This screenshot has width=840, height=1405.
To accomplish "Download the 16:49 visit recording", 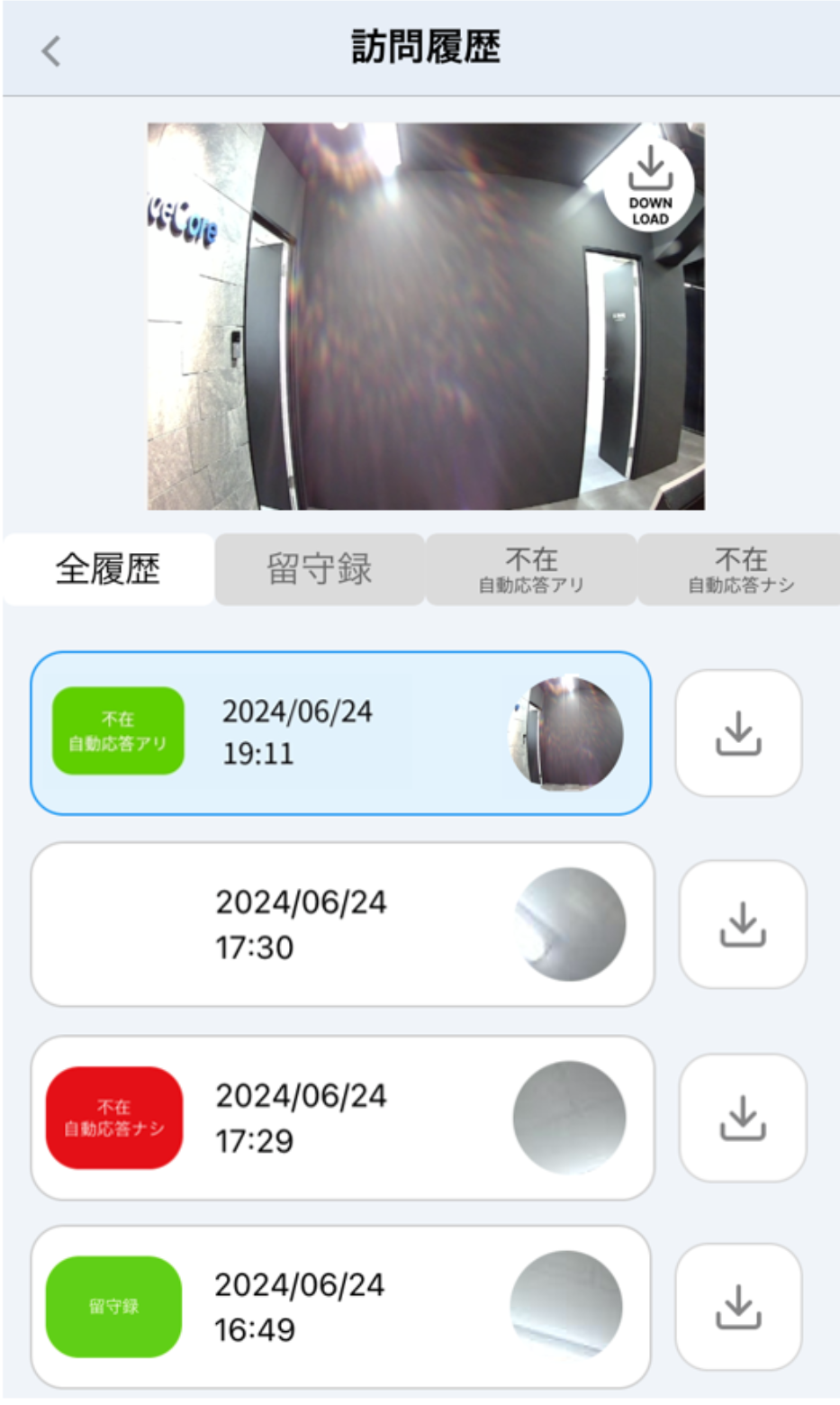I will (x=738, y=1307).
